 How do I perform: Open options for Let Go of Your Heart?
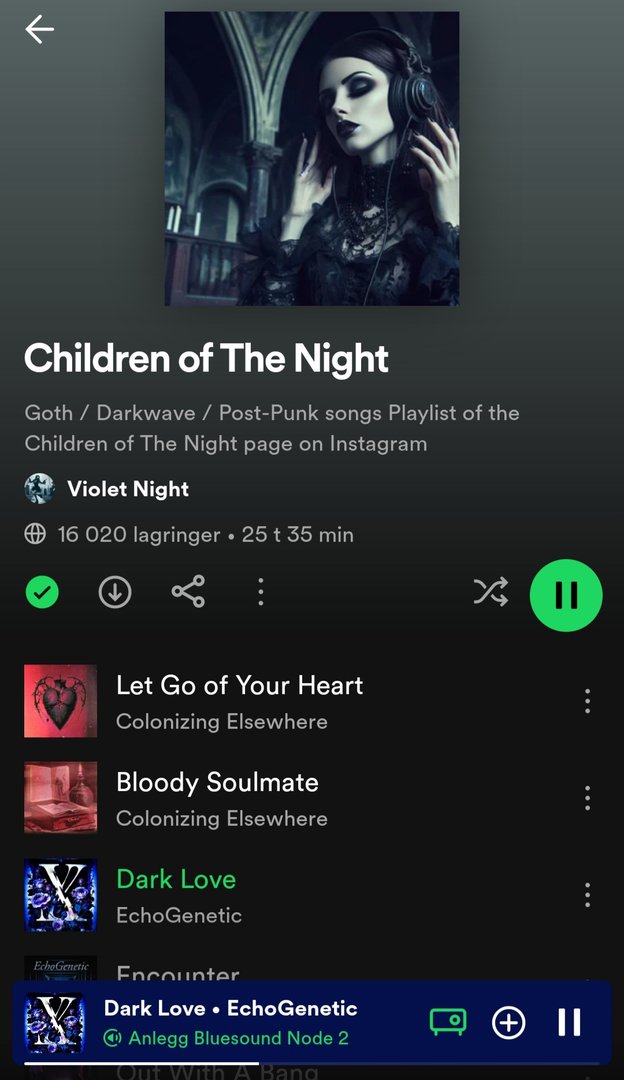(x=587, y=701)
